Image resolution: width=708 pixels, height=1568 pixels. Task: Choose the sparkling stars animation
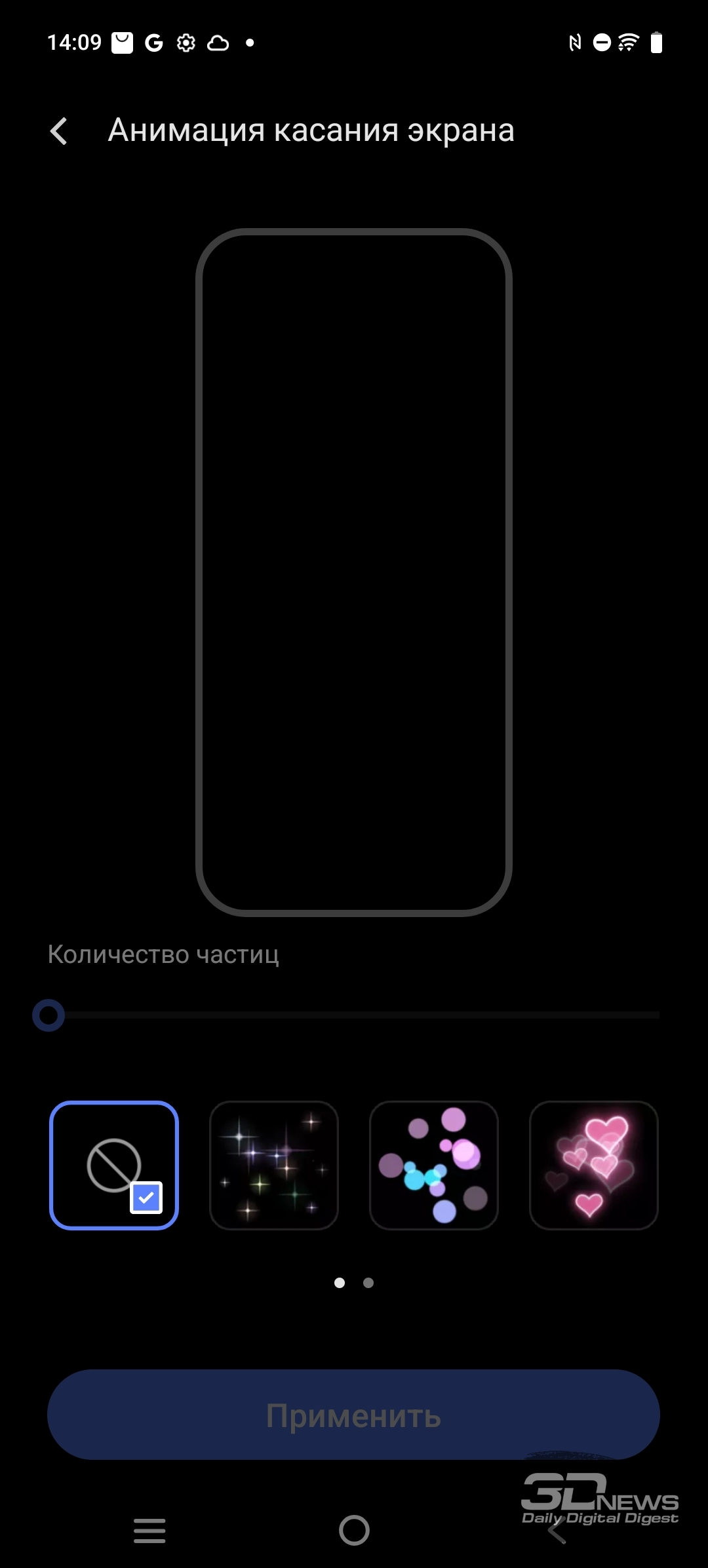[274, 1166]
